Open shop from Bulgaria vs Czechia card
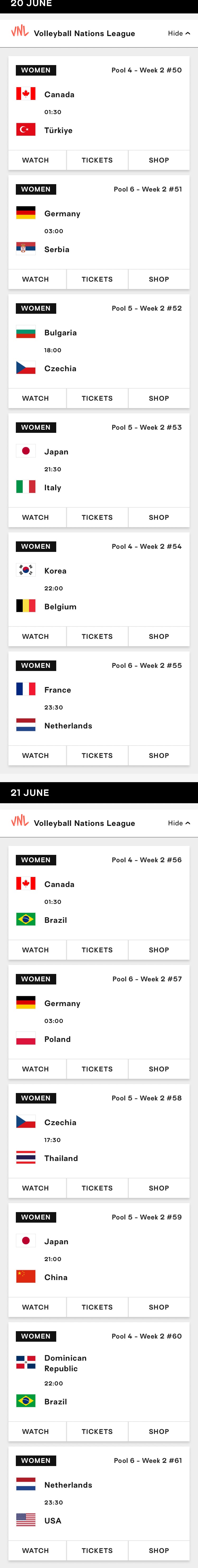 159,398
